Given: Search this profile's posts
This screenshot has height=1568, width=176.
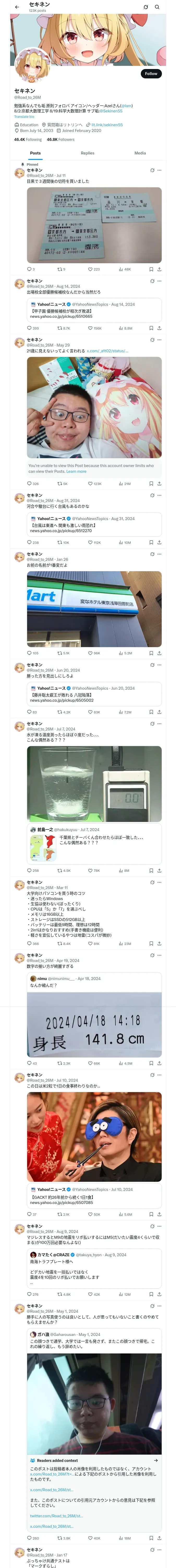Looking at the screenshot, I should tap(157, 7).
